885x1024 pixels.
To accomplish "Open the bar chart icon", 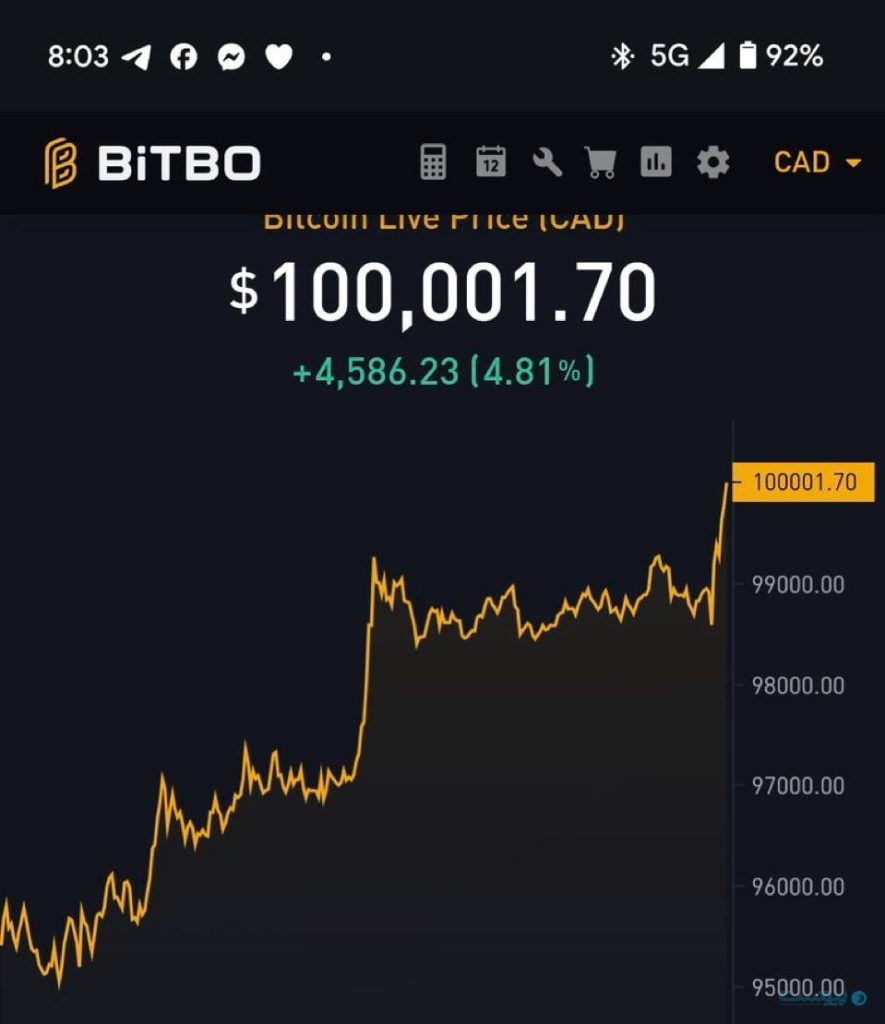I will (x=656, y=162).
